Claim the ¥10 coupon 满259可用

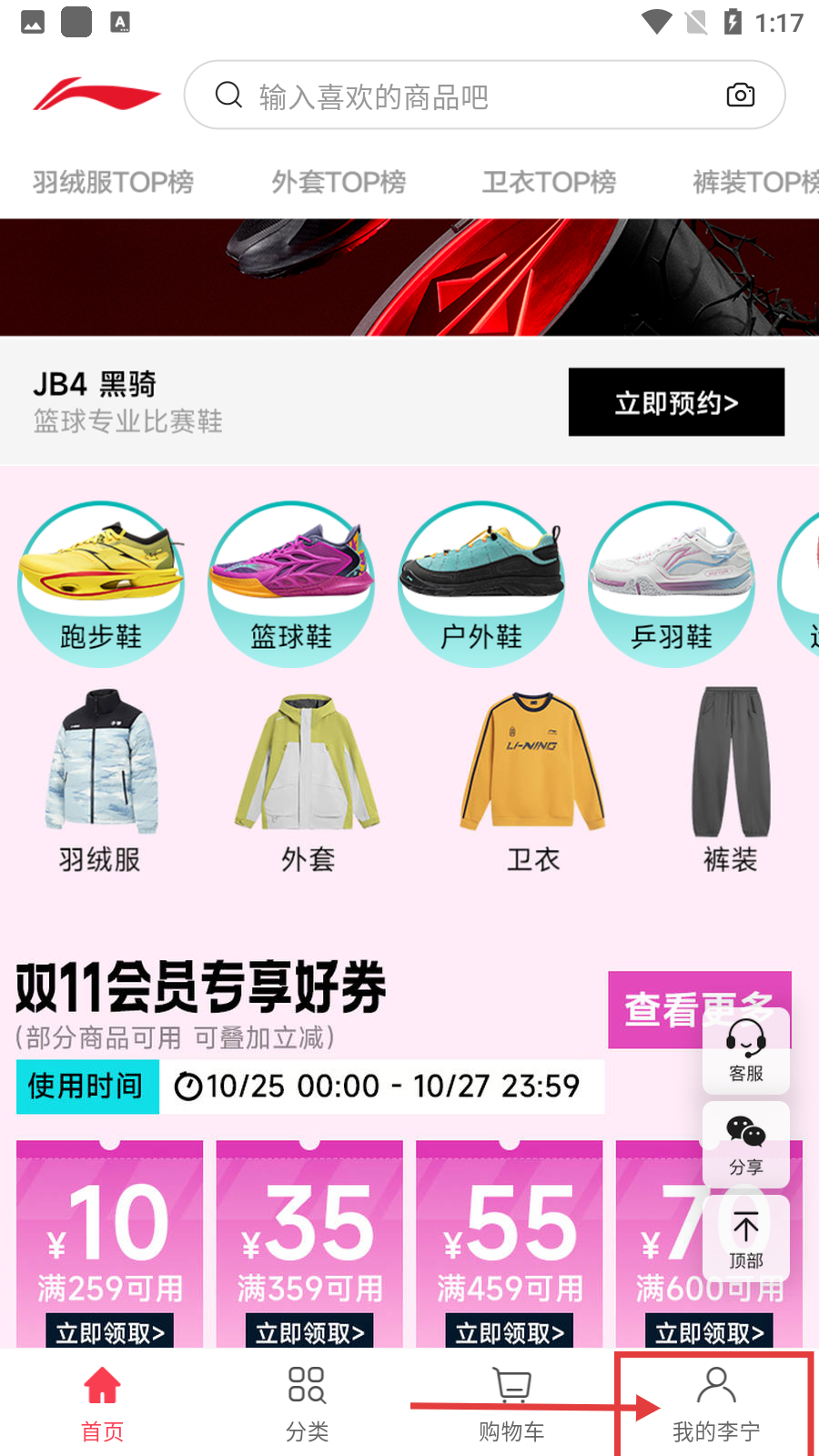point(110,1332)
